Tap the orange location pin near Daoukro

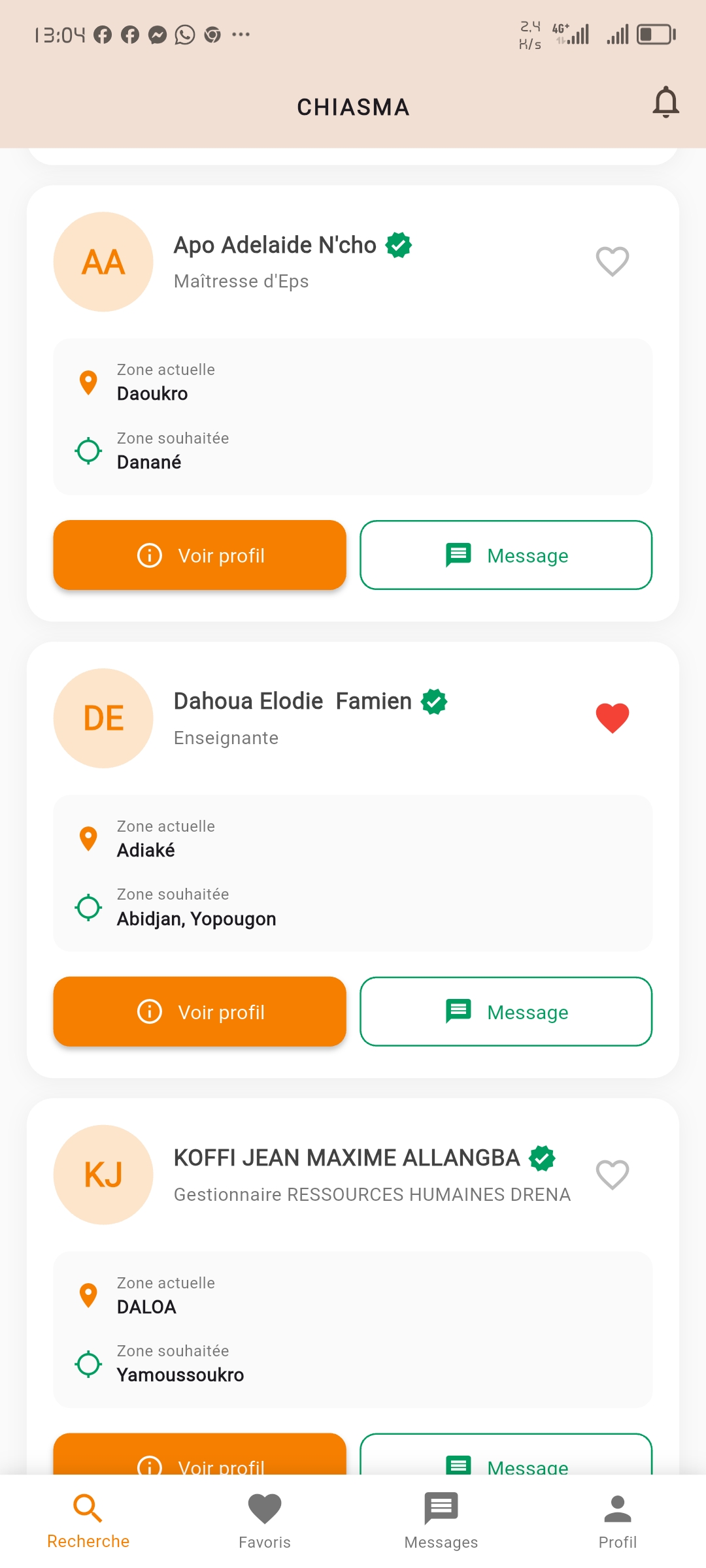pos(88,382)
